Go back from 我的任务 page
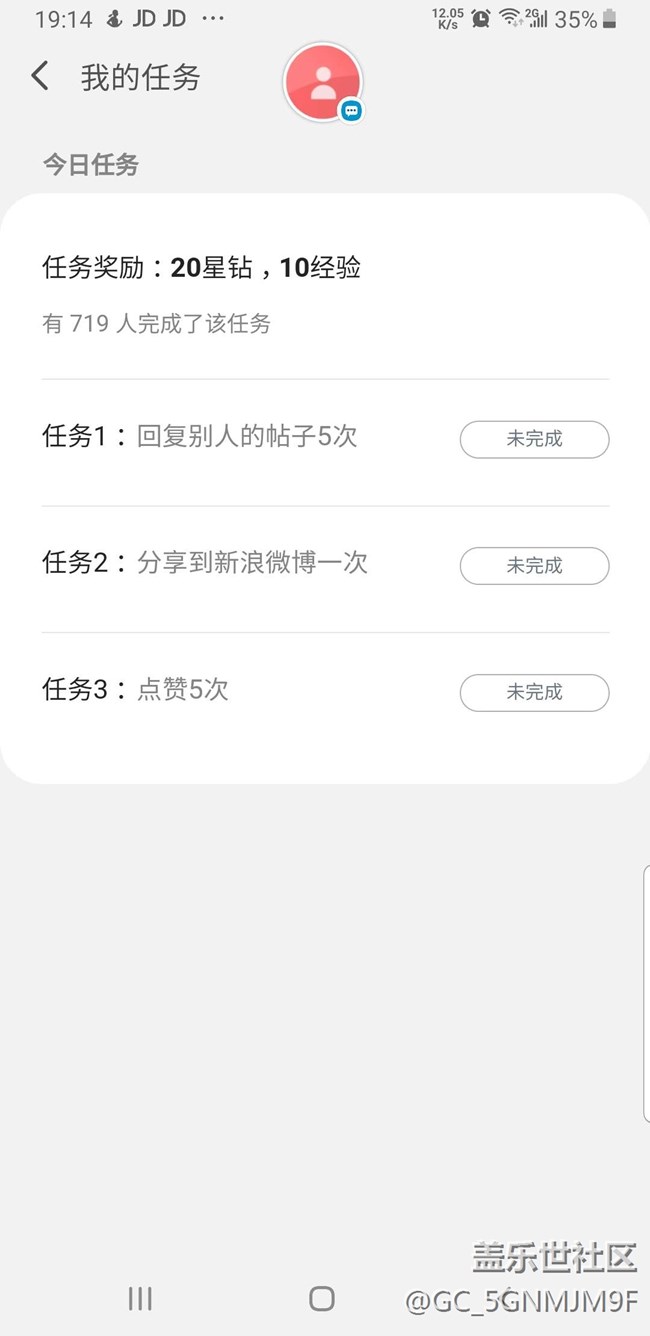The image size is (650, 1336). coord(40,76)
